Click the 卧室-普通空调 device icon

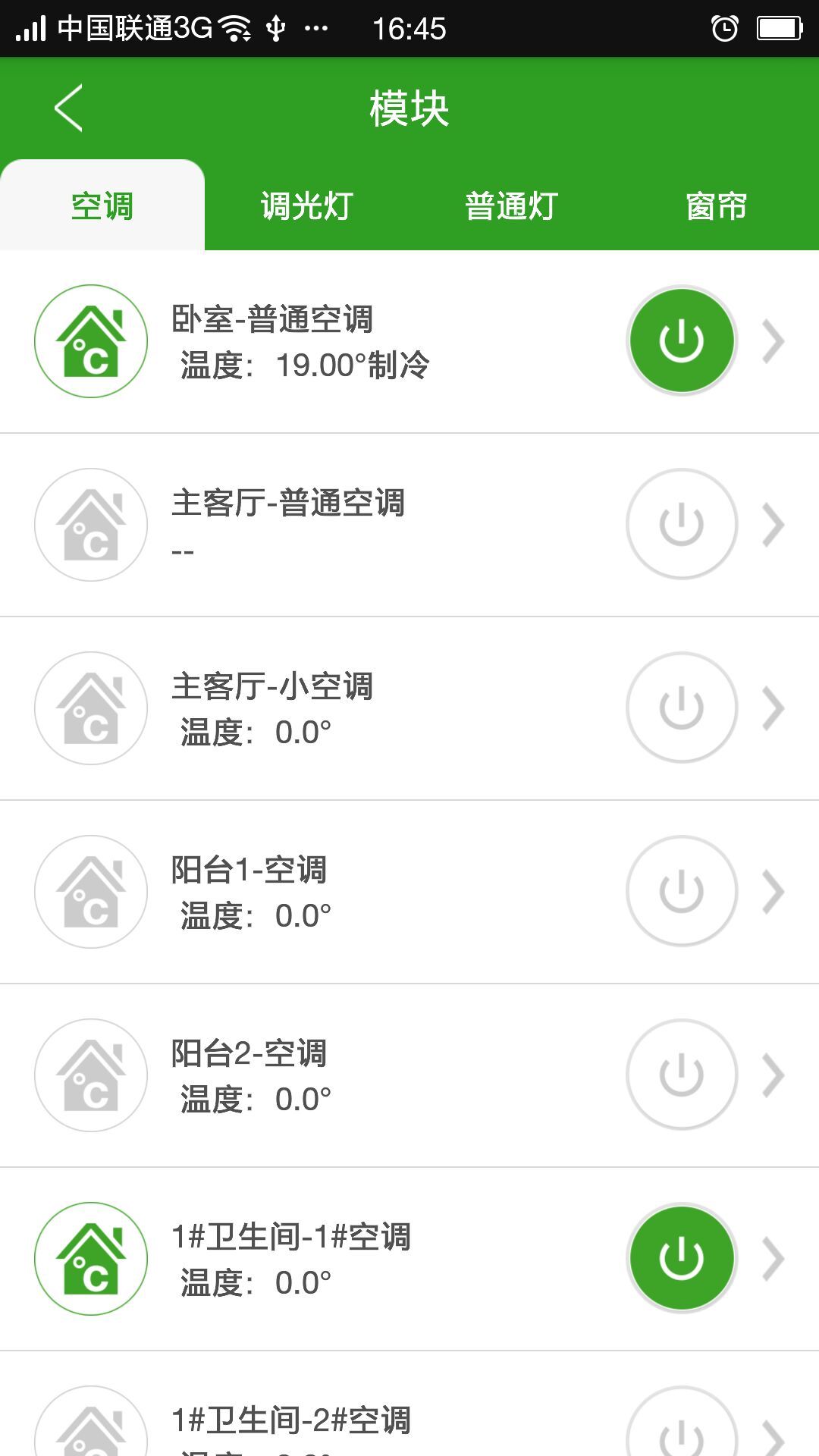(x=90, y=340)
